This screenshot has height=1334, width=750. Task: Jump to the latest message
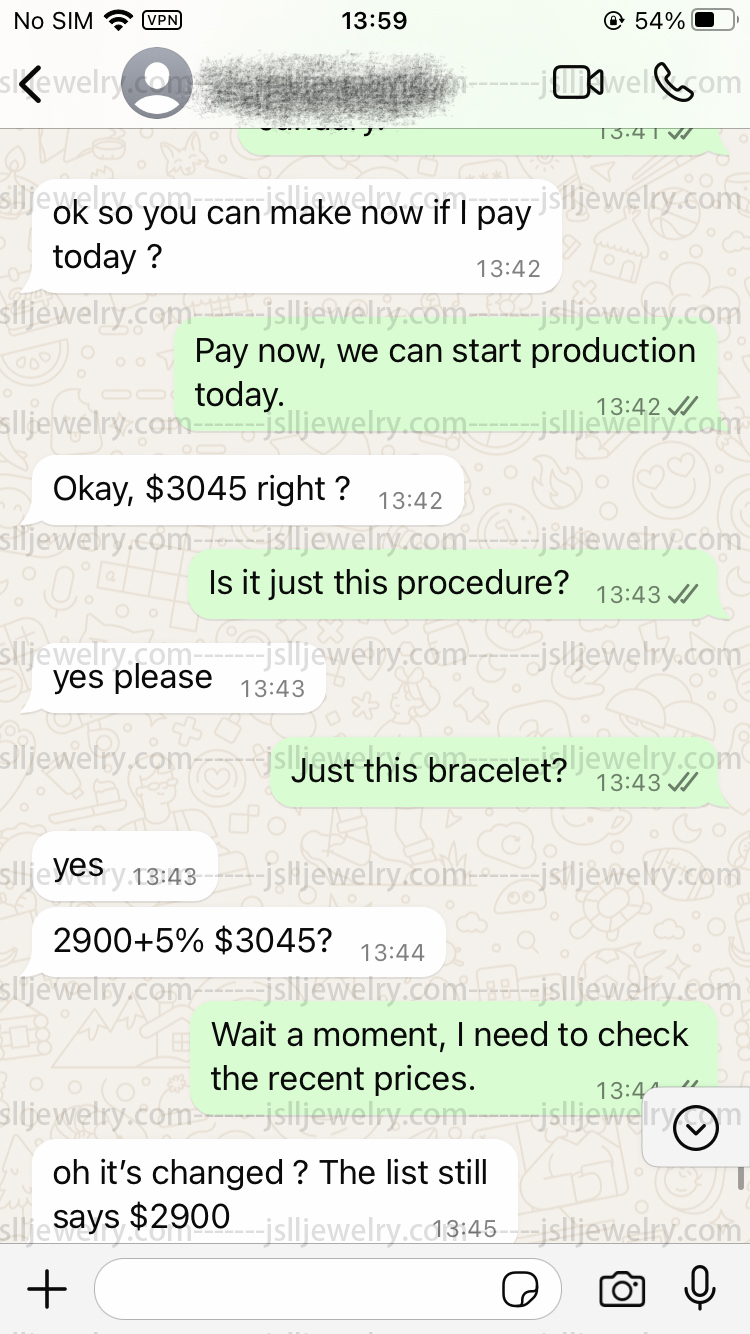pos(696,1129)
